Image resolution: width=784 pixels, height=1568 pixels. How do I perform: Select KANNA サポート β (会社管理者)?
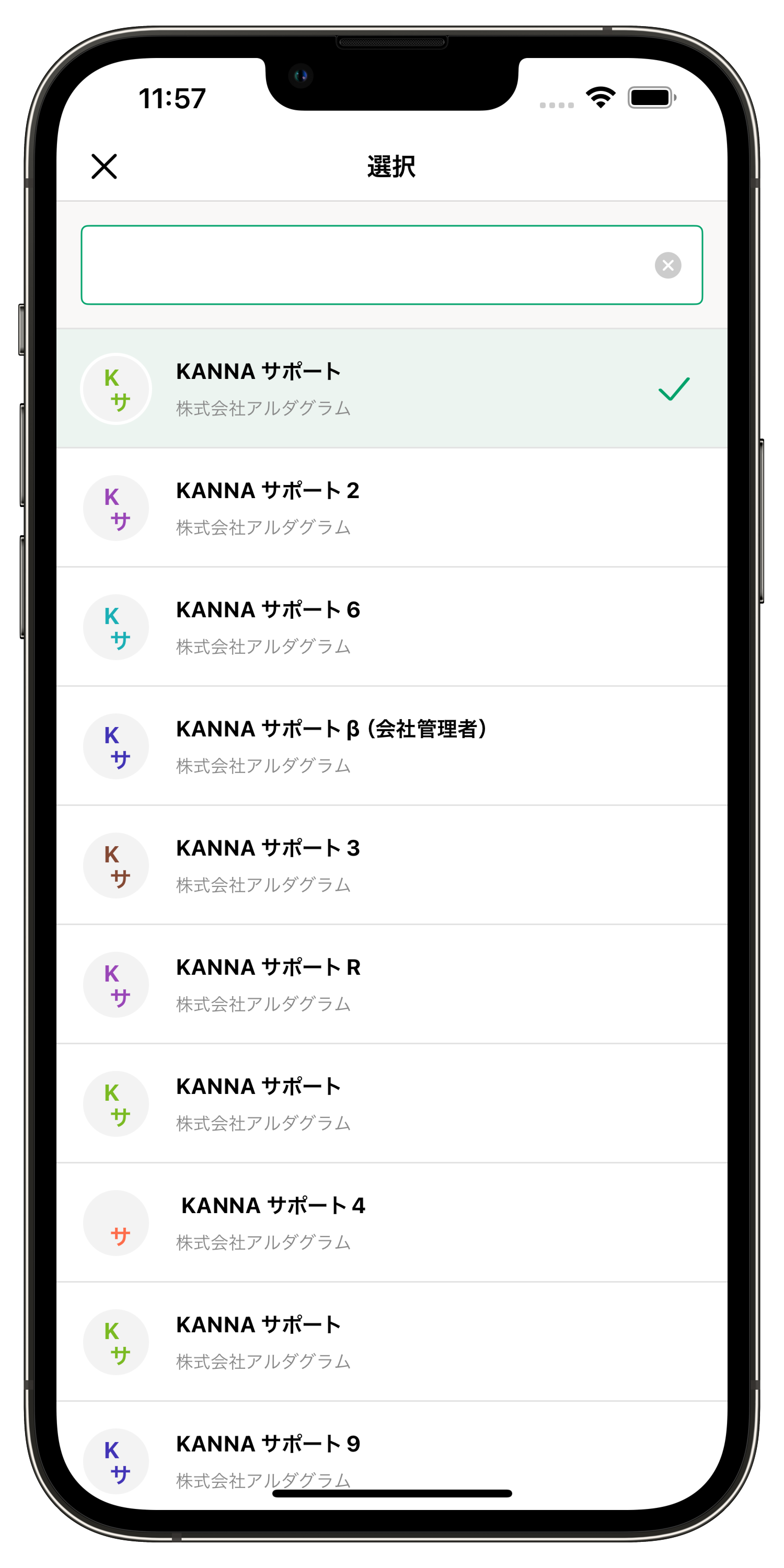(x=391, y=746)
